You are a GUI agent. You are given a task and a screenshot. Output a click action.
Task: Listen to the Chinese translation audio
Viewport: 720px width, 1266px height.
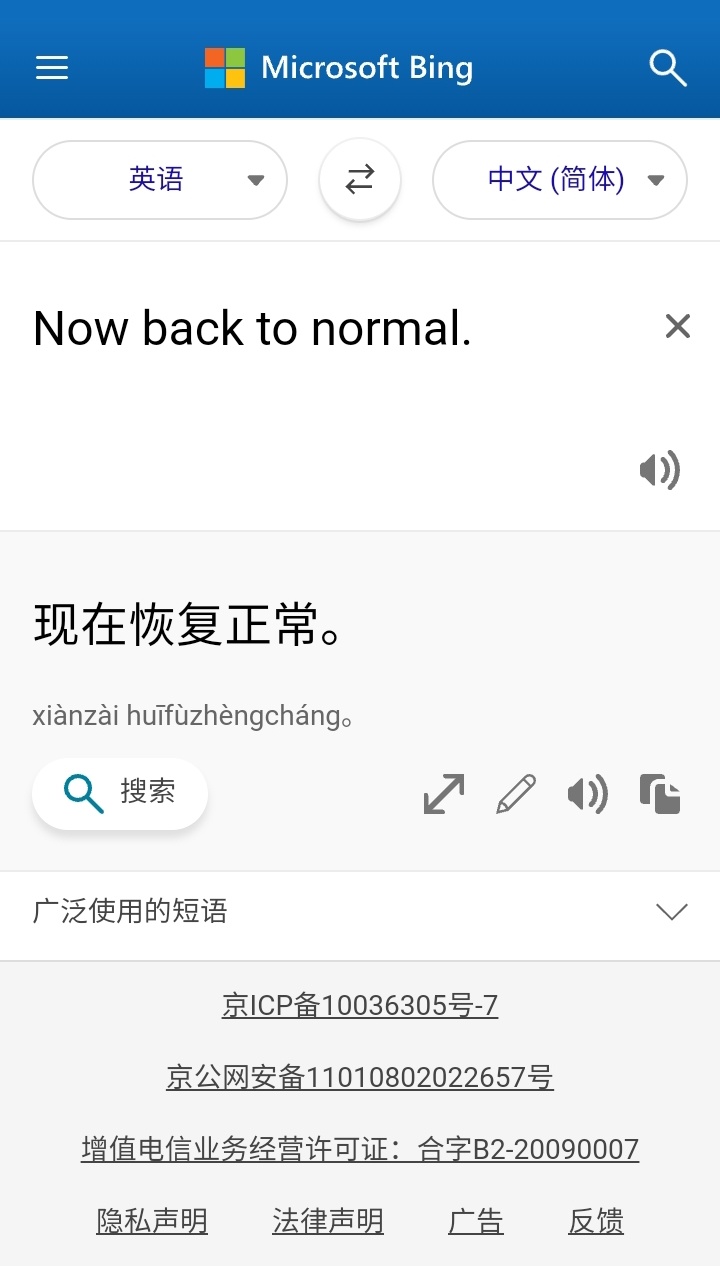click(587, 794)
